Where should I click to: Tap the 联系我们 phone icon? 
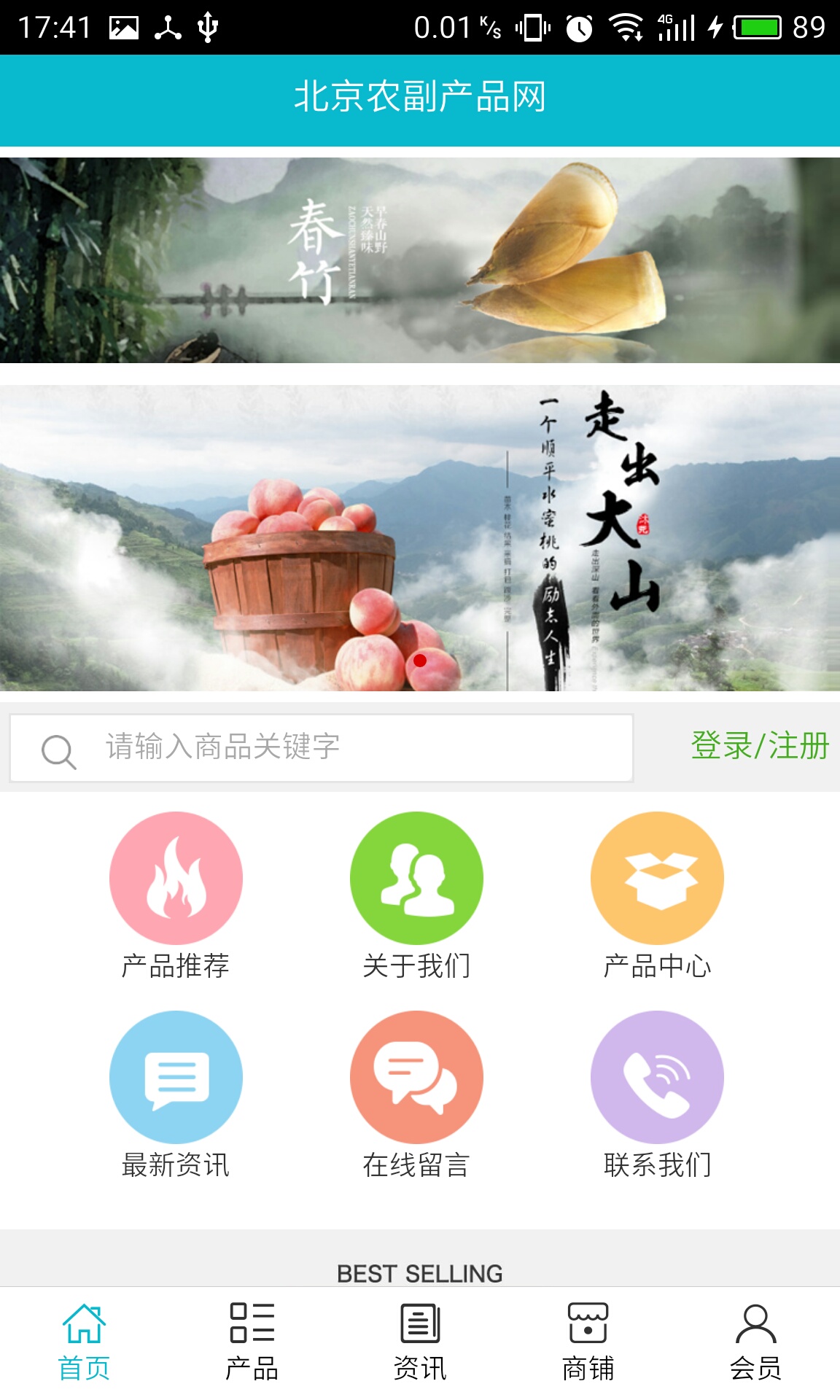pos(658,1079)
